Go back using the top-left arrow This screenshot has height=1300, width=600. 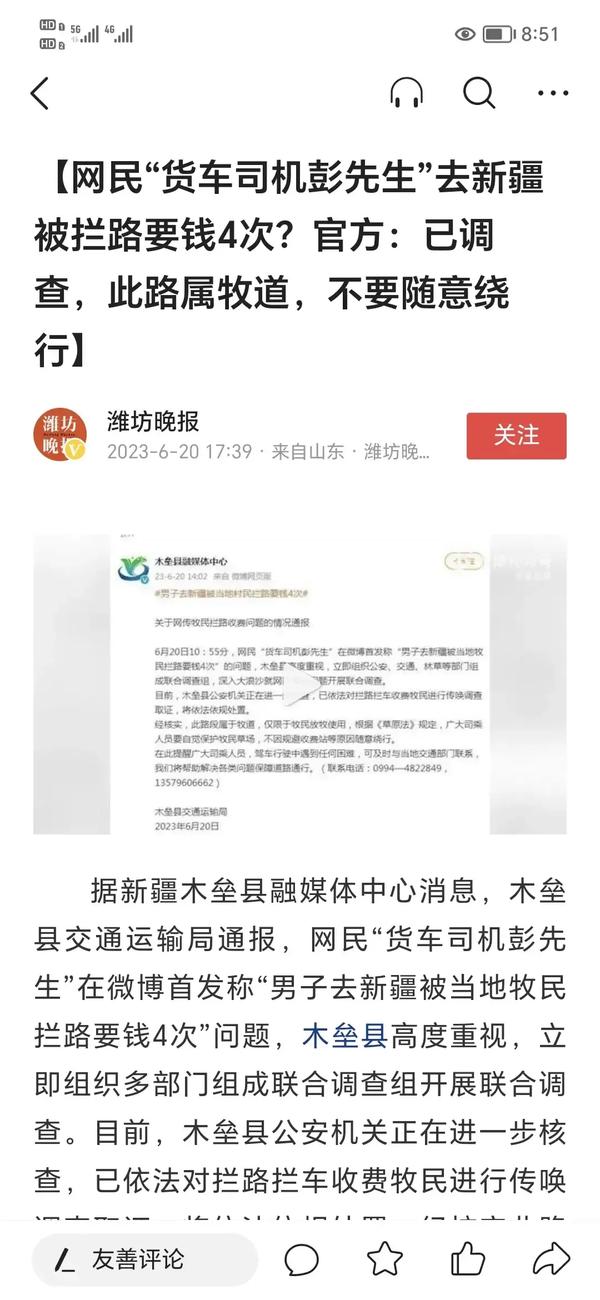tap(40, 93)
